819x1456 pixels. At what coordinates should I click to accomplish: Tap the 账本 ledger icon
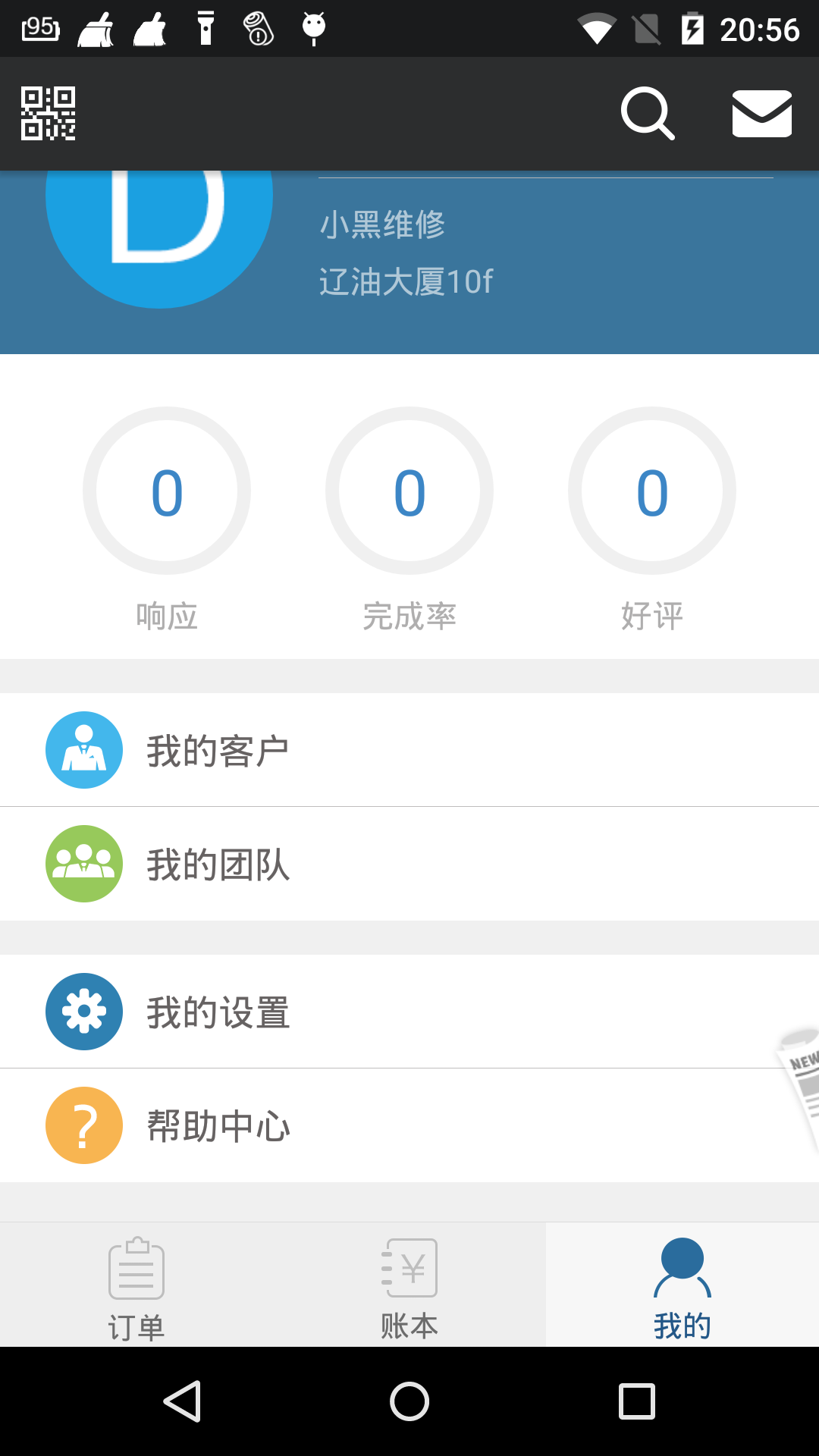(x=409, y=1265)
